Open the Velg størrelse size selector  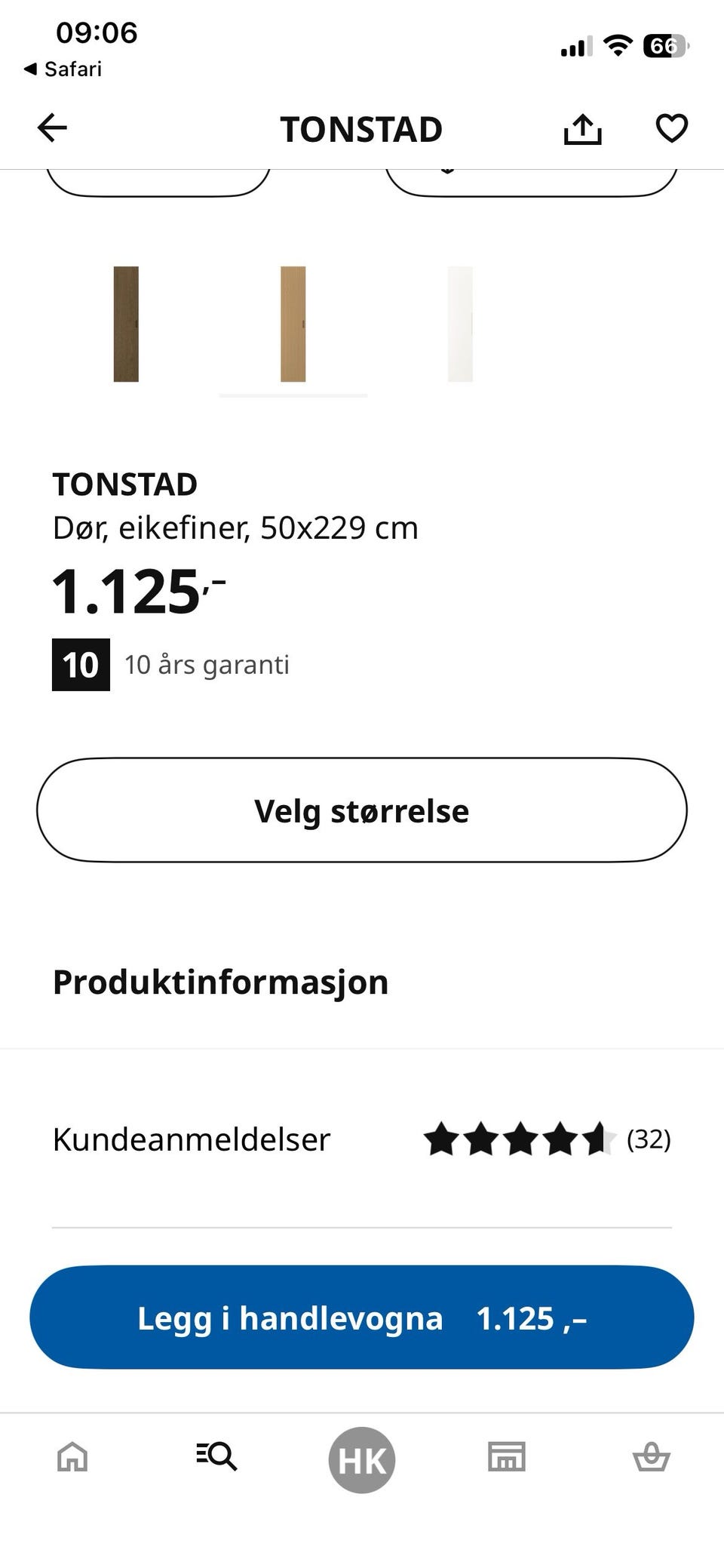tap(362, 810)
